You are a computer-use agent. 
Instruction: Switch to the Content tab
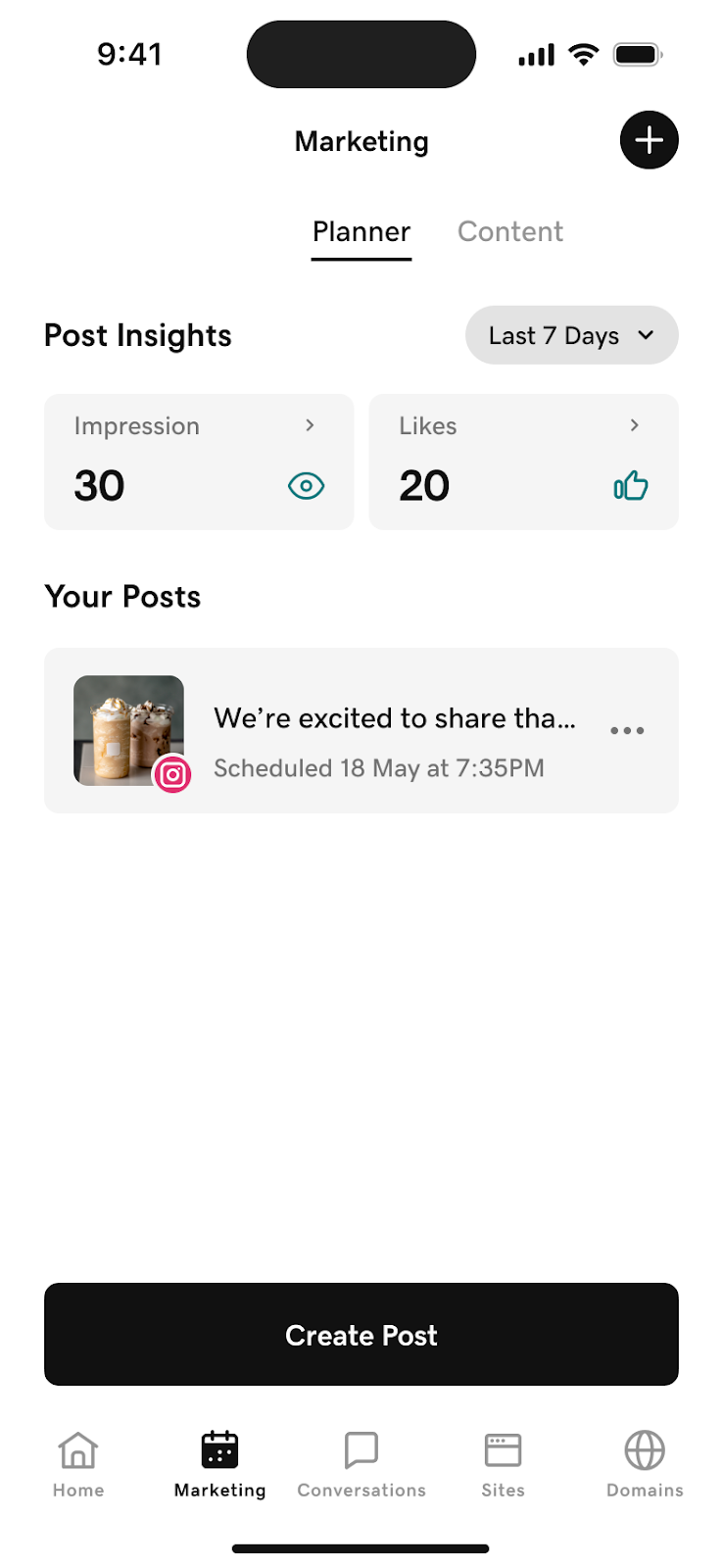[x=509, y=232]
